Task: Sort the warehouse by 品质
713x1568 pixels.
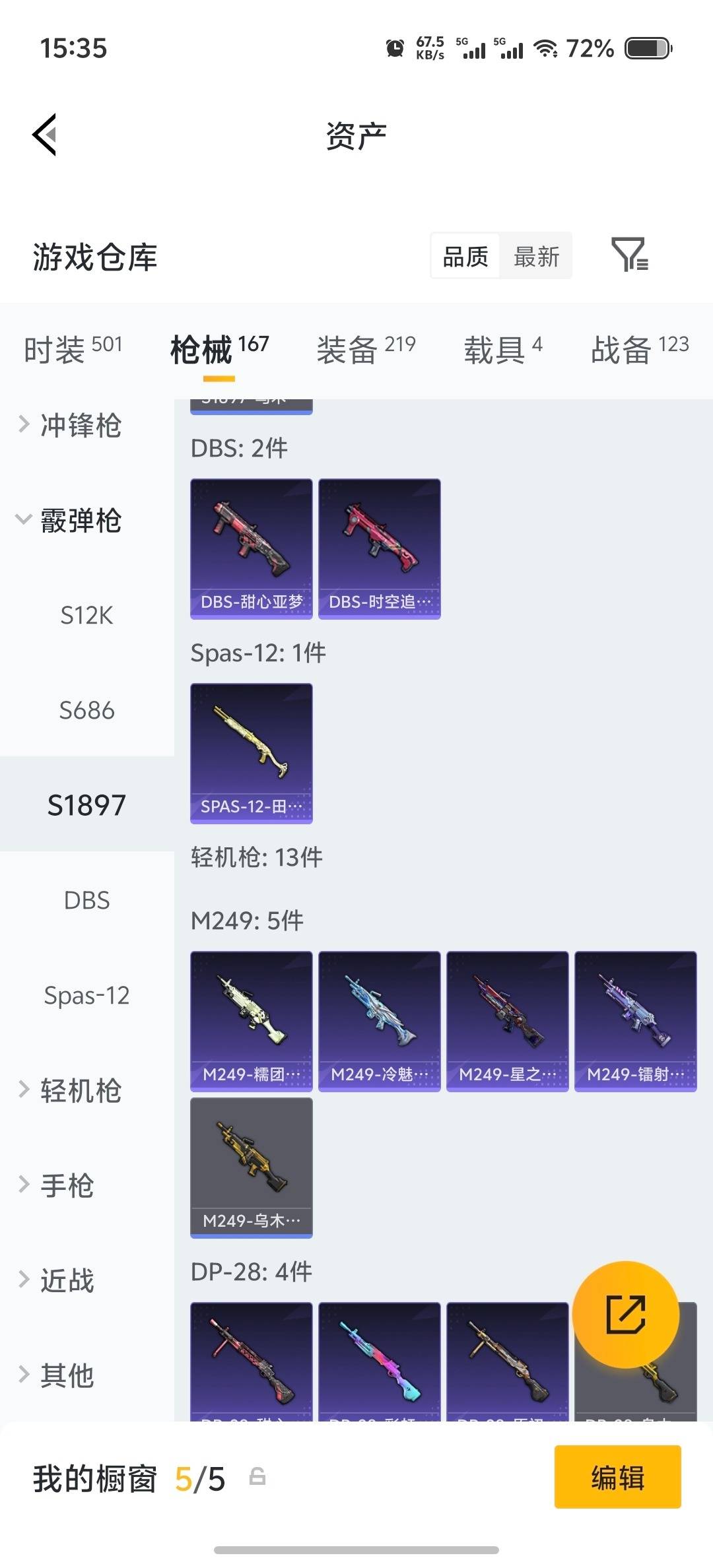Action: [465, 256]
